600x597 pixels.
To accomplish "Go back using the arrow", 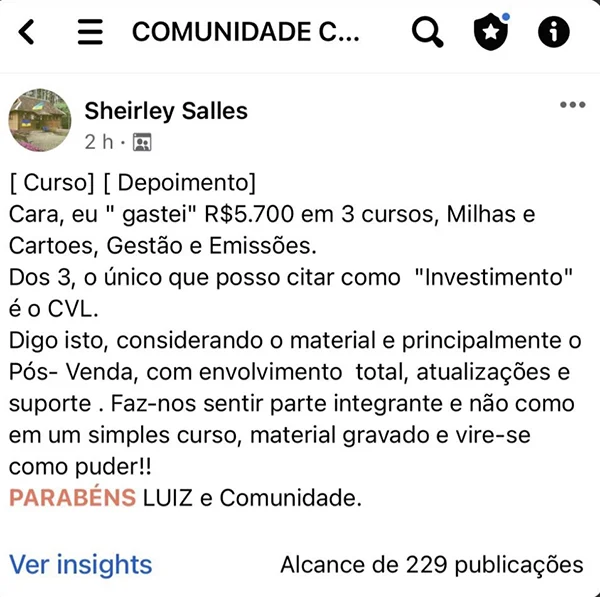I will click(x=27, y=32).
